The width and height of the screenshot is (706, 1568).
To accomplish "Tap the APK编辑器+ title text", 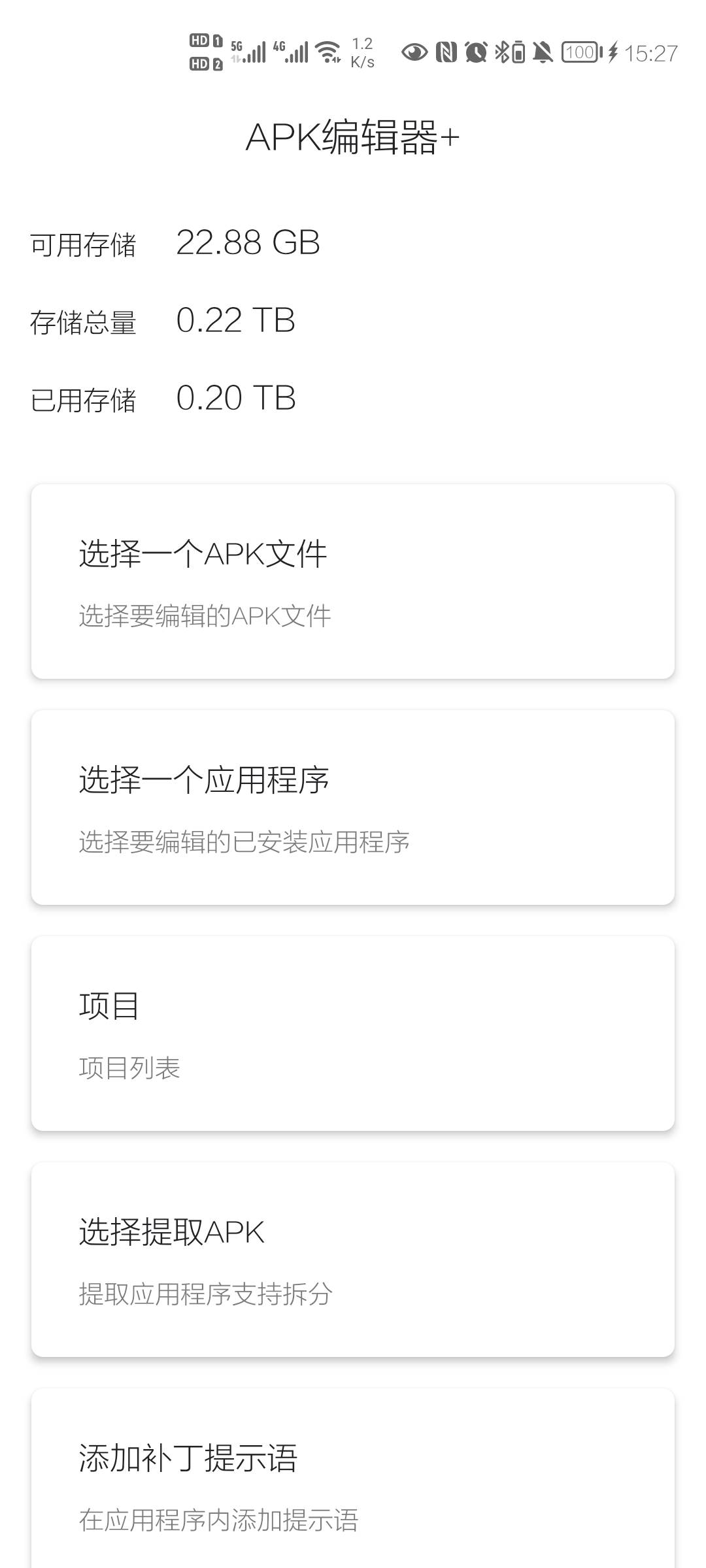I will coord(353,137).
